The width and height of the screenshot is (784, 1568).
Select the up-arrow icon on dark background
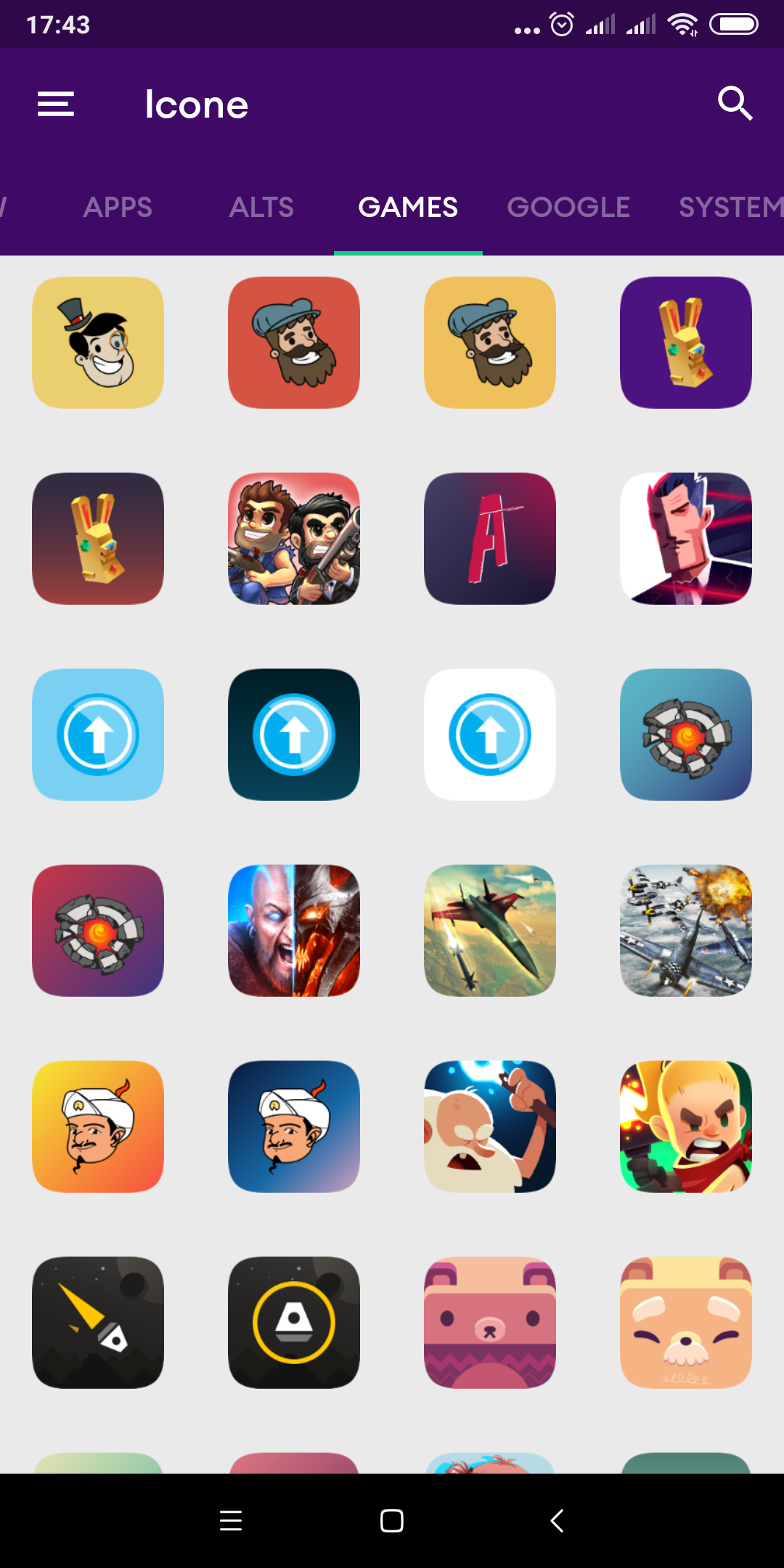coord(294,735)
